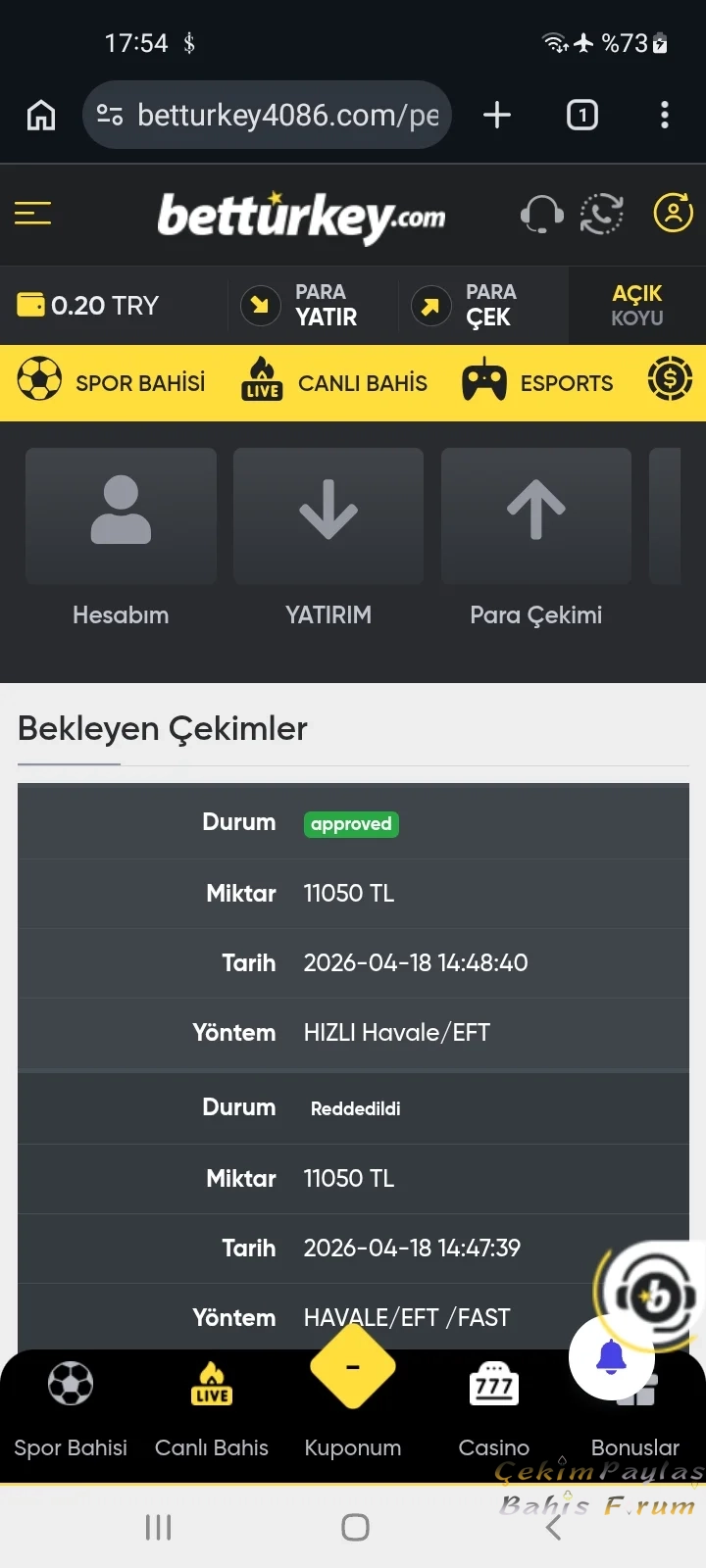Open the notification bell bubble
Screen dimensions: 706x1568
611,1357
